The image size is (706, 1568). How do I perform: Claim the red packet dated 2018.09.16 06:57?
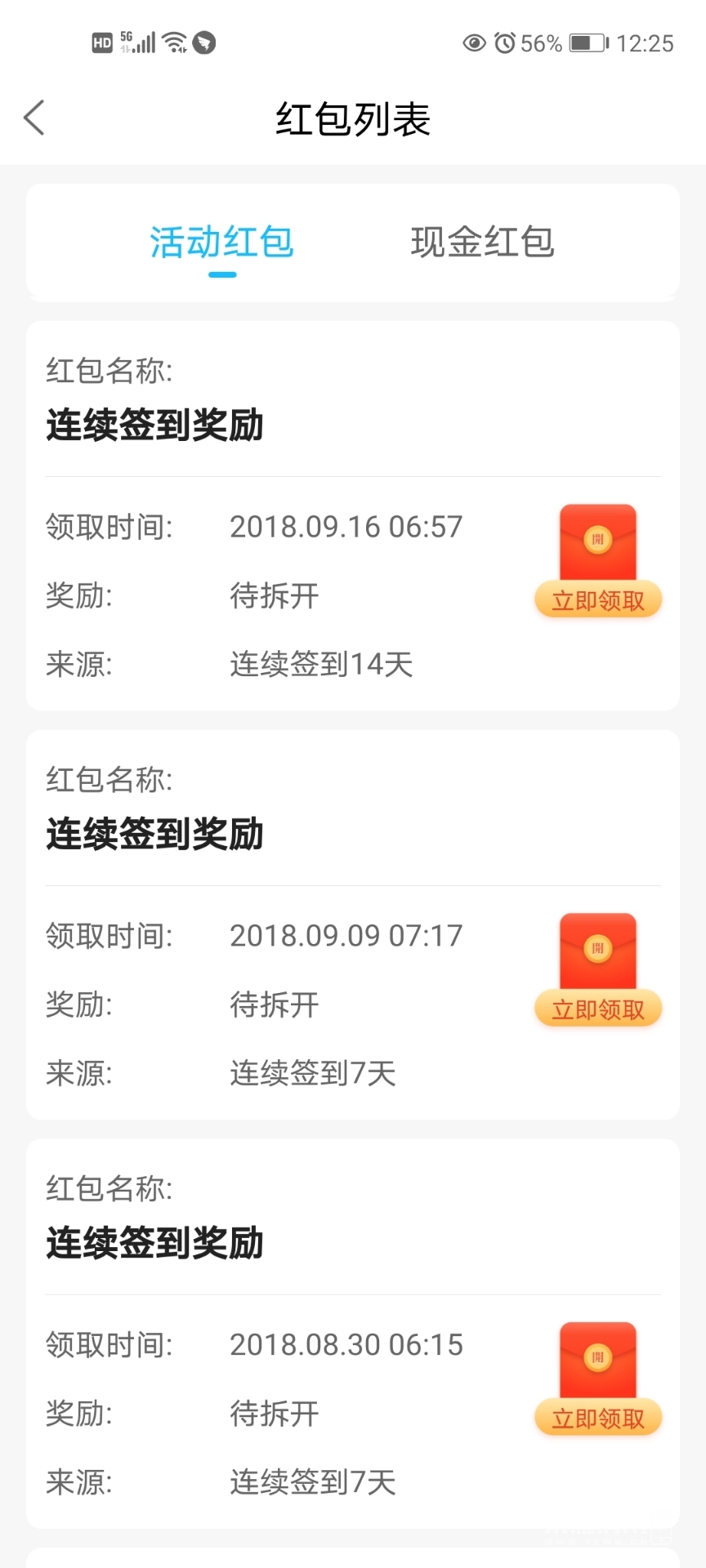pyautogui.click(x=597, y=600)
